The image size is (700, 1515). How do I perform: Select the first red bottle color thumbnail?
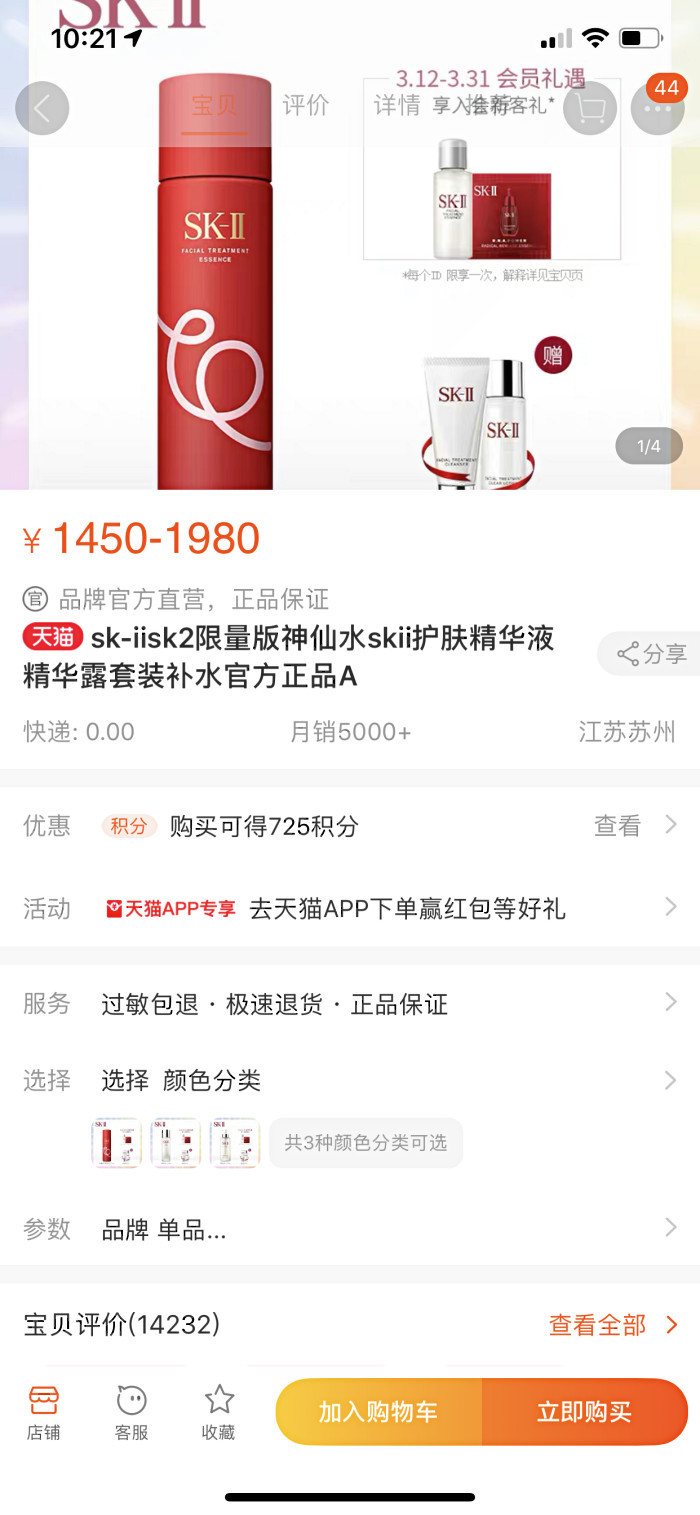pos(117,1143)
